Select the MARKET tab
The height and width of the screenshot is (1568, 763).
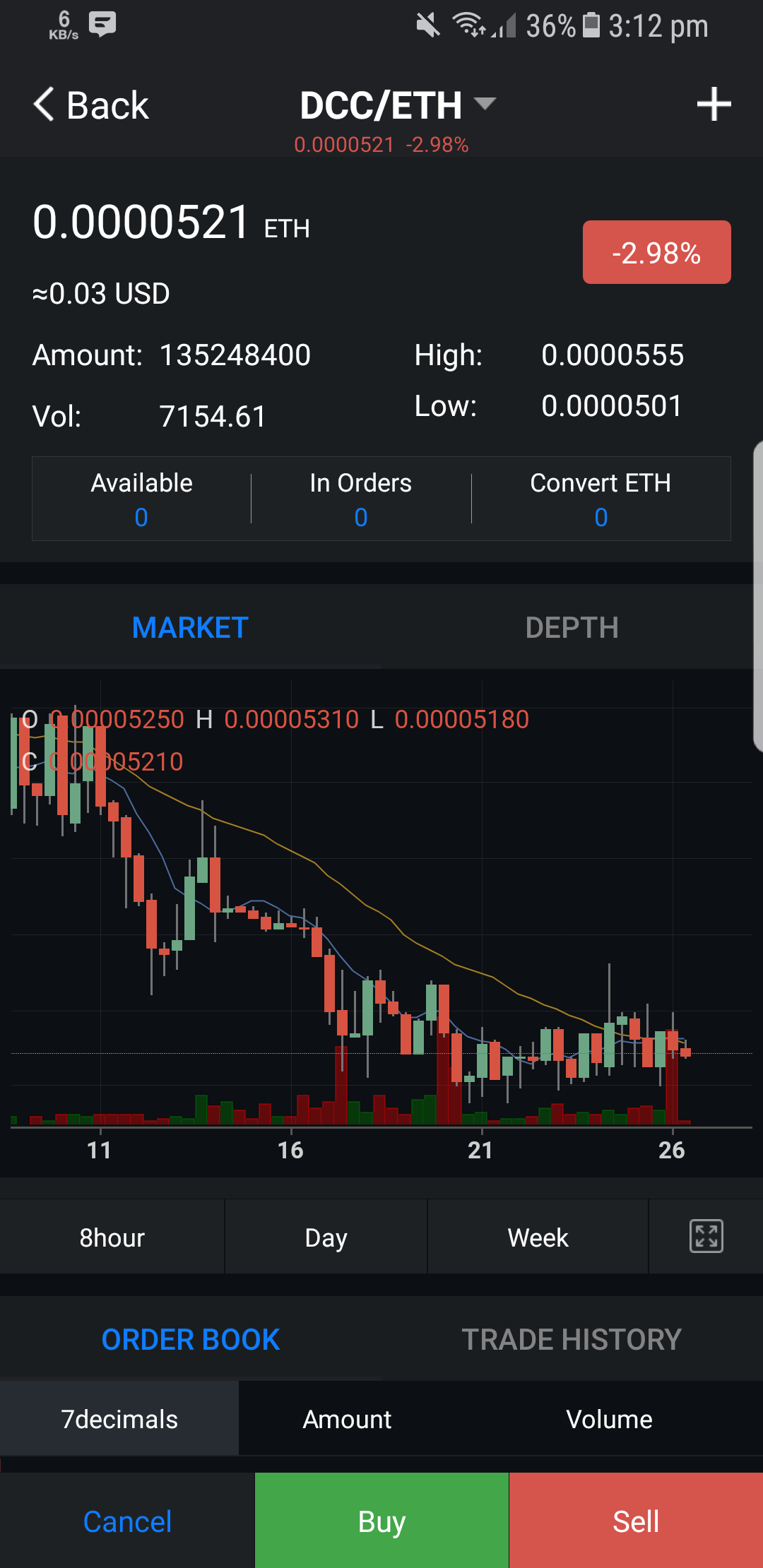click(x=190, y=627)
